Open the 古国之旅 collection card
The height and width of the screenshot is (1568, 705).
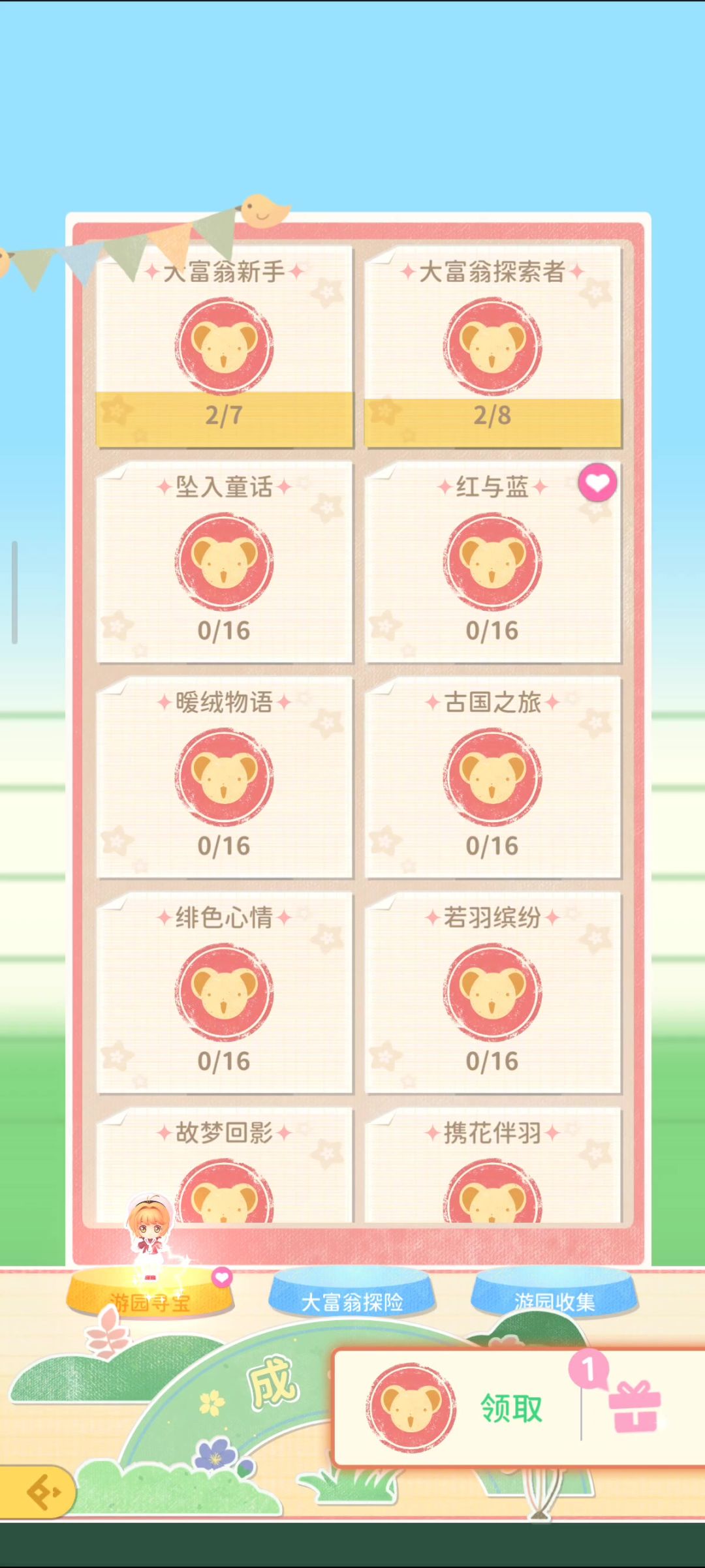pyautogui.click(x=492, y=778)
